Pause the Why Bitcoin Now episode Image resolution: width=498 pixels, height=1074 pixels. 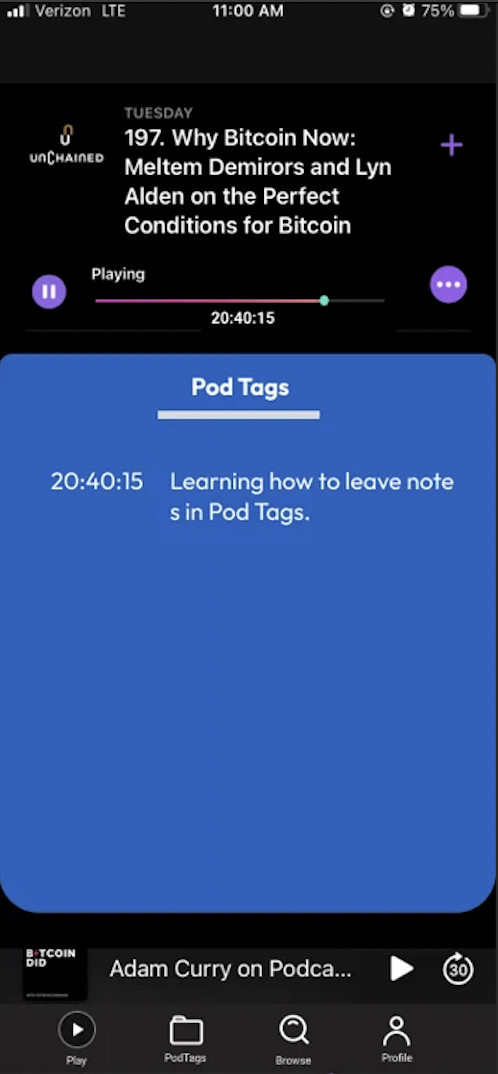point(49,292)
